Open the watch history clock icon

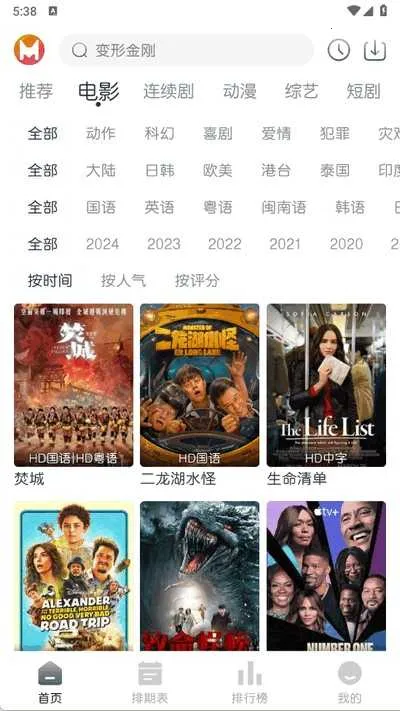(338, 50)
